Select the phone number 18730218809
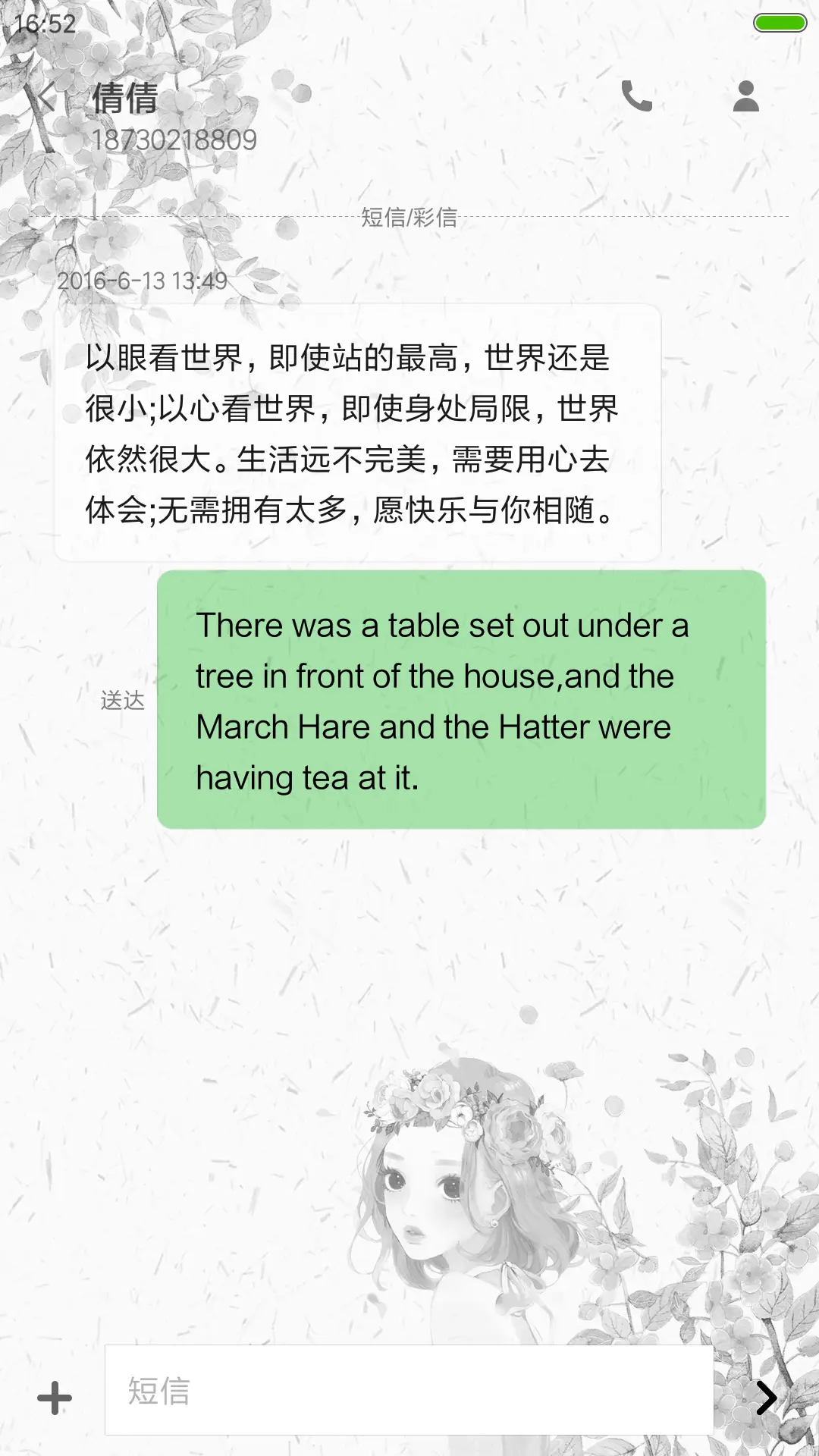Viewport: 819px width, 1456px height. pyautogui.click(x=176, y=140)
